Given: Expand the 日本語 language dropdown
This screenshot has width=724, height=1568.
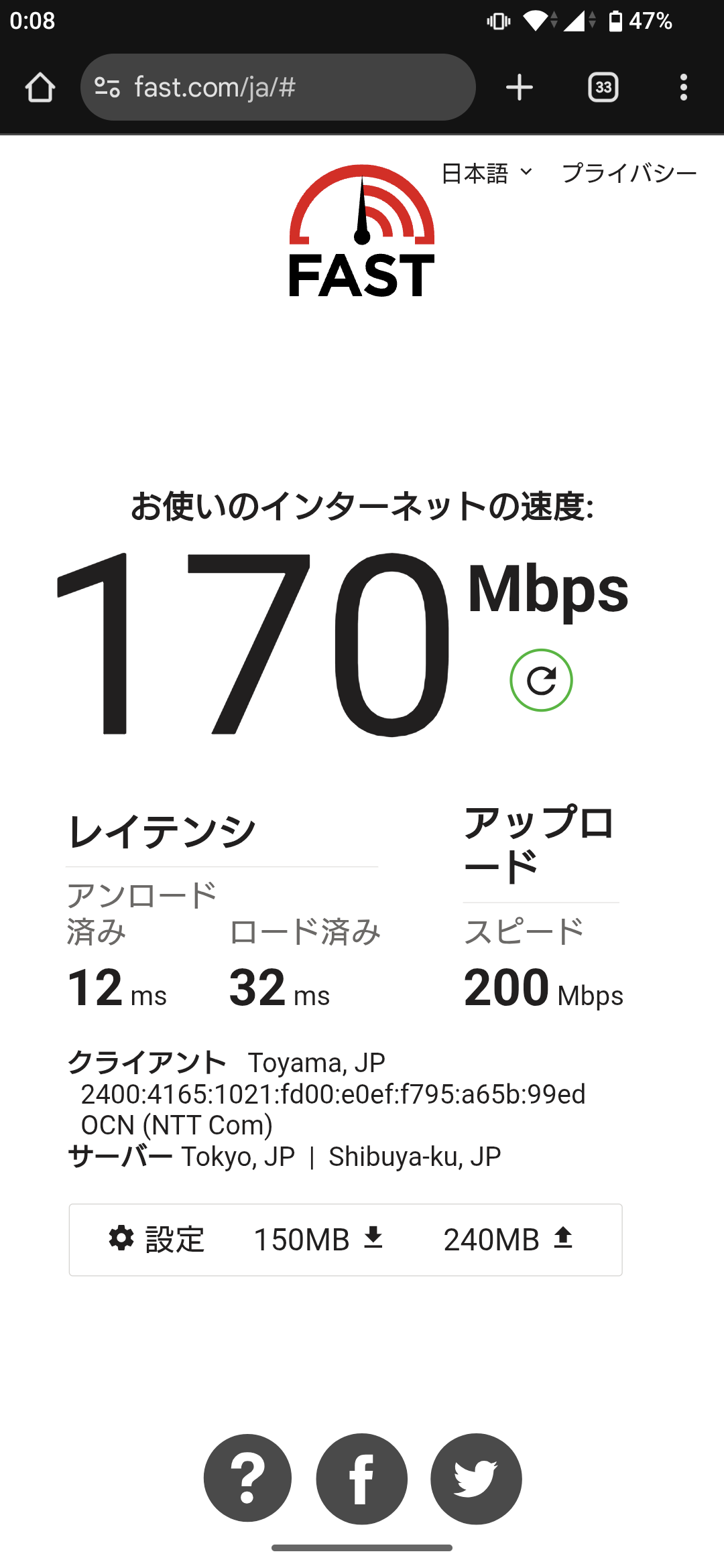Looking at the screenshot, I should point(487,174).
